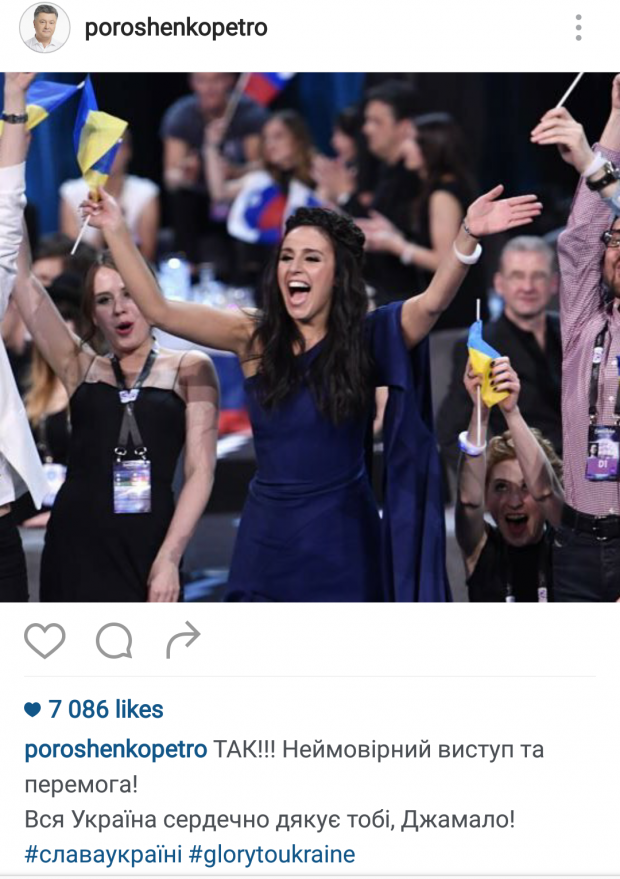Viewport: 620px width, 879px height.
Task: Tap the poroshenkopetro username in header
Action: 176,28
